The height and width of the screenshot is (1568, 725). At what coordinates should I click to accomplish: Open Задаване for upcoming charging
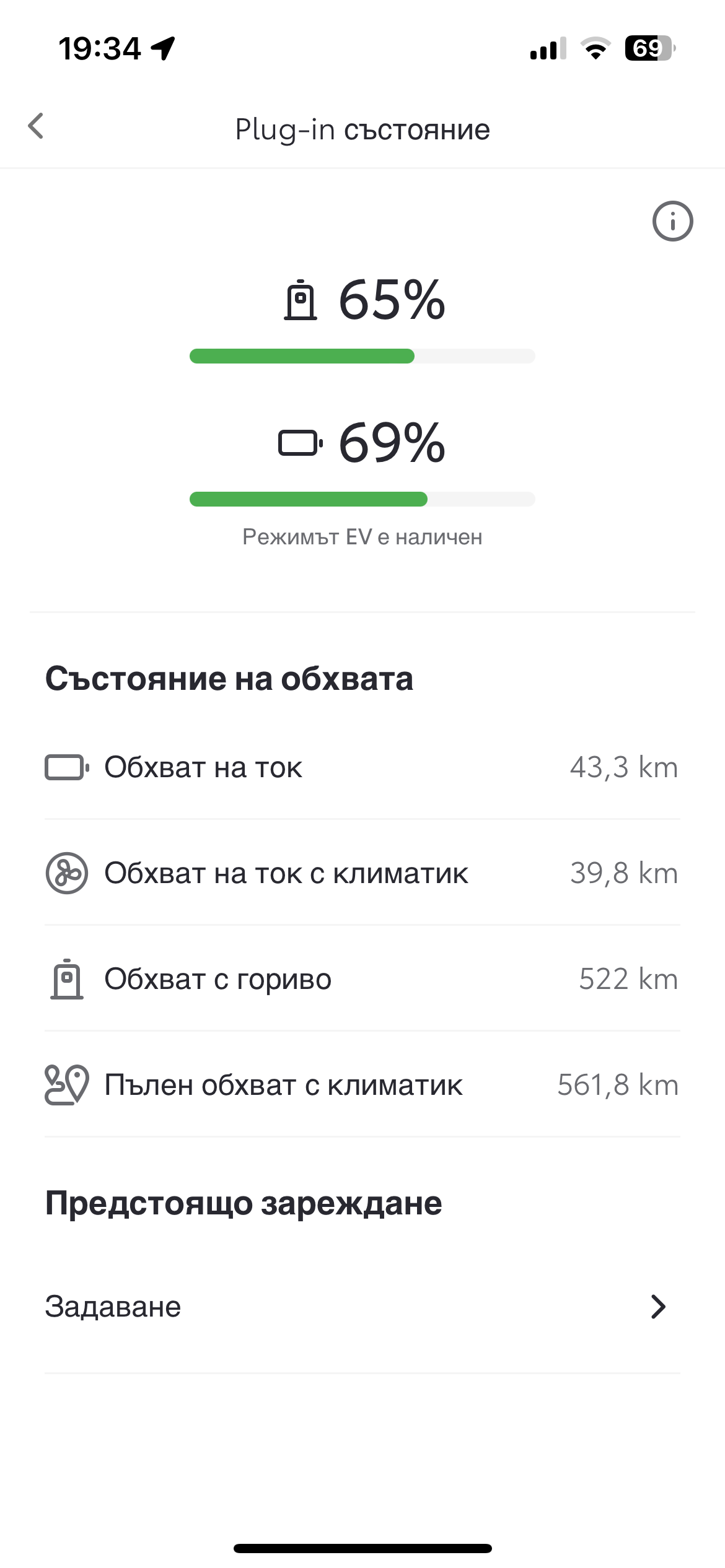(362, 1307)
